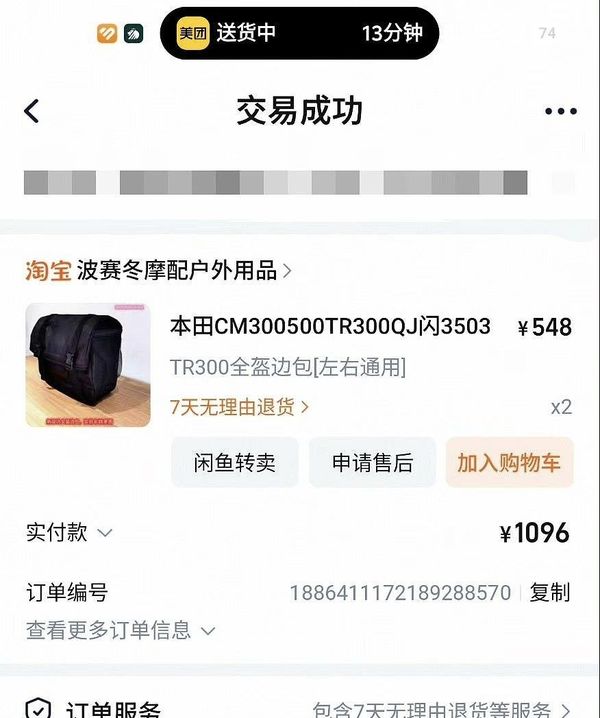Open the 美团 送货中 delivery status pill
This screenshot has width=600, height=718.
click(x=299, y=34)
